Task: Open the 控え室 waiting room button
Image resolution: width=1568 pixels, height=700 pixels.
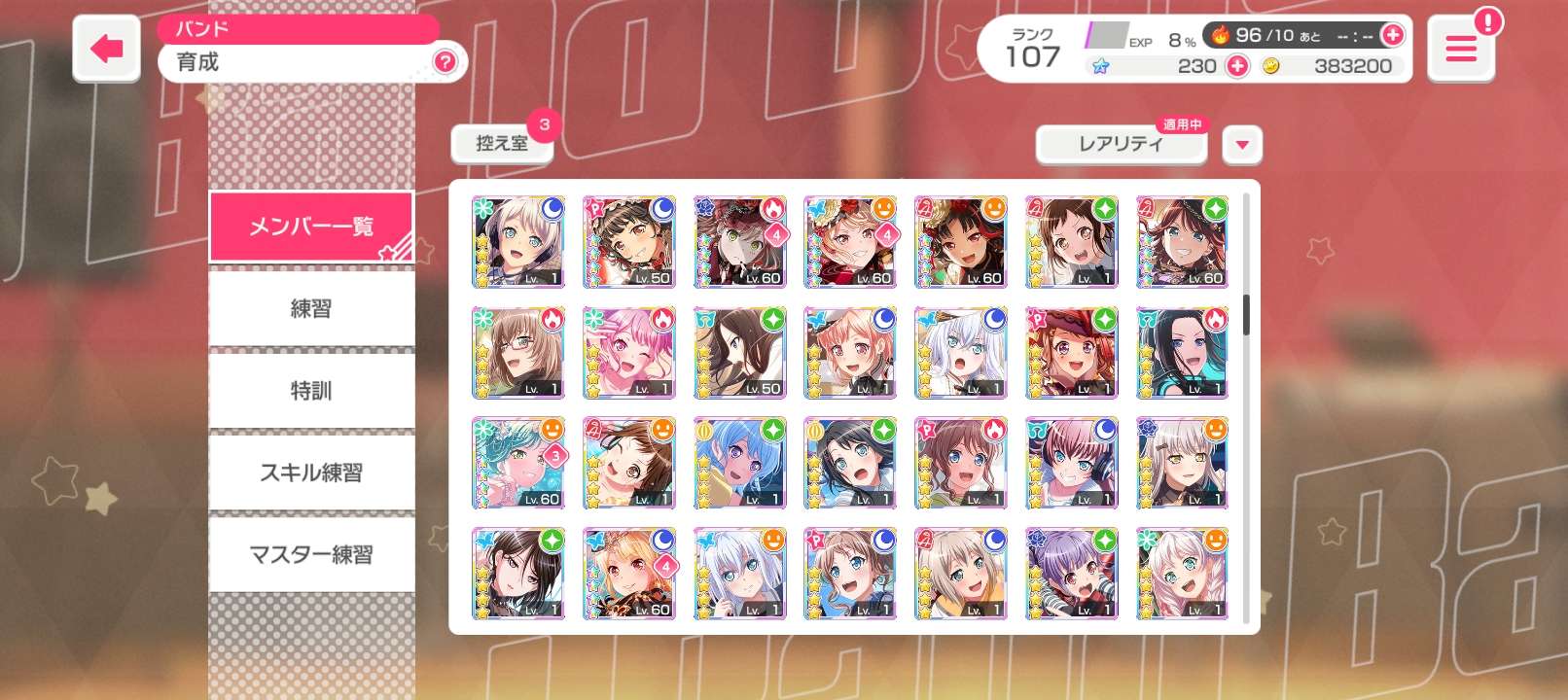Action: (502, 143)
